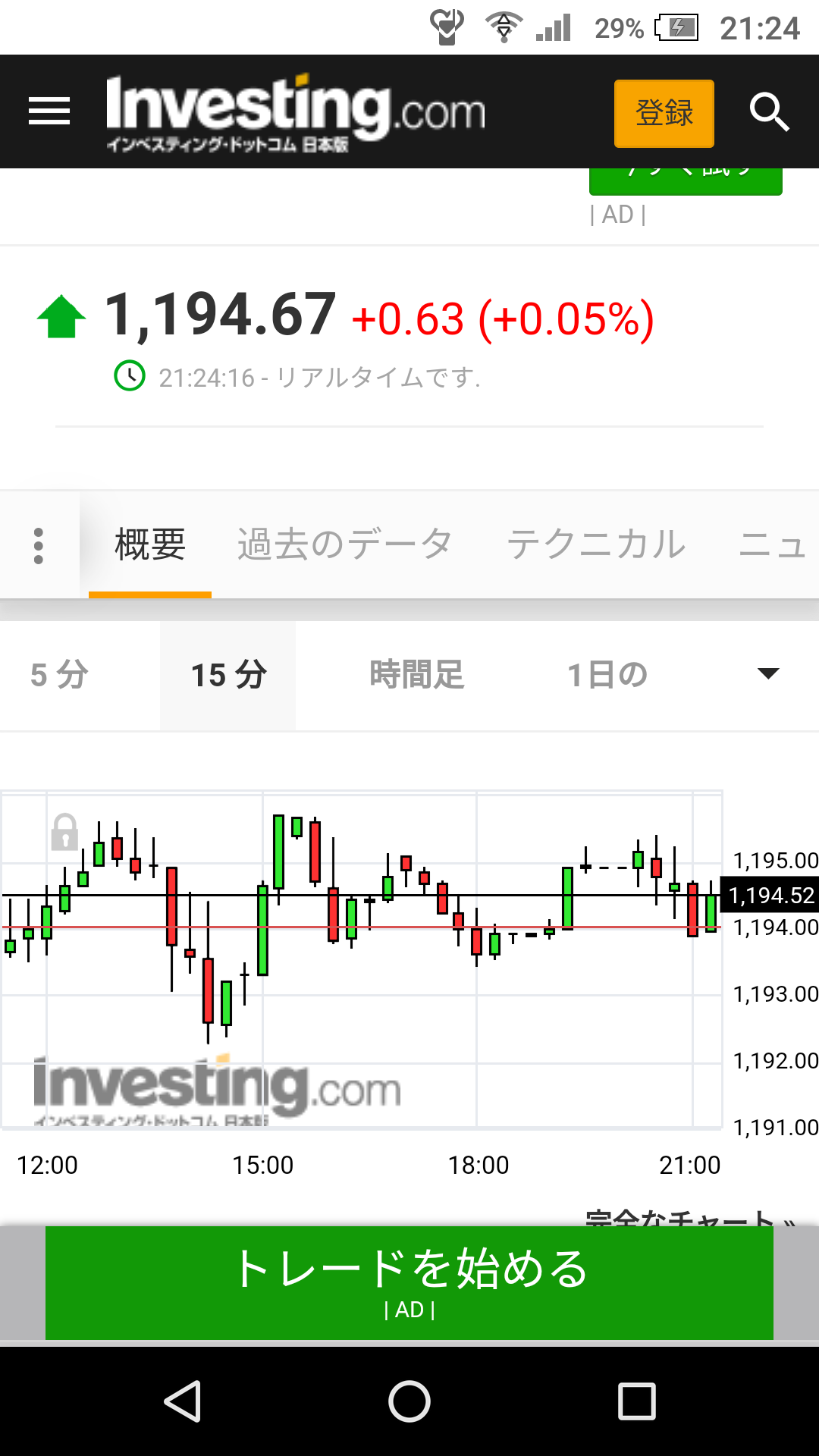This screenshot has width=819, height=1456.
Task: Select the 5 分 chart interval
Action: [59, 675]
